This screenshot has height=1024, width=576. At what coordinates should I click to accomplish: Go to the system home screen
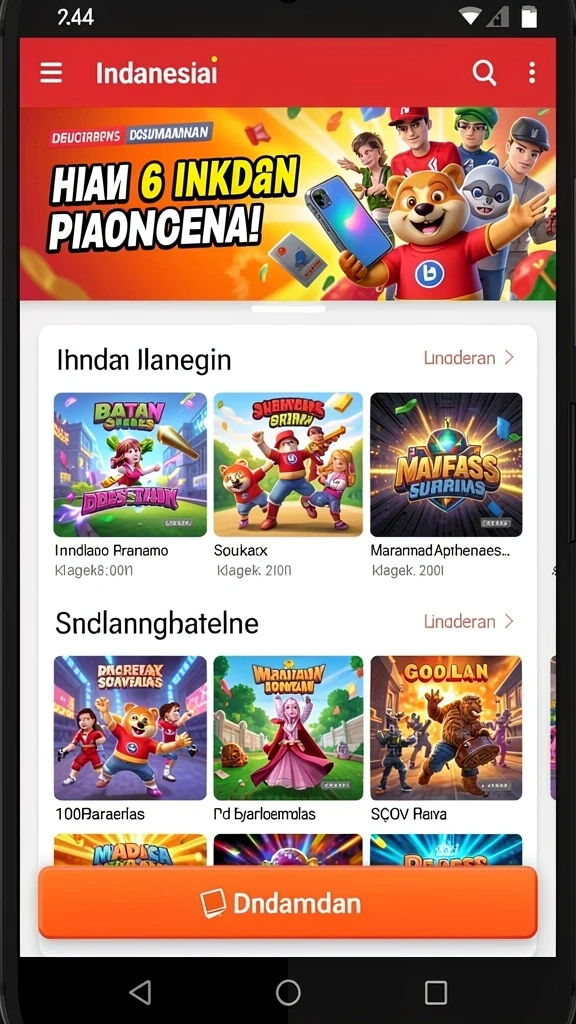[x=288, y=992]
